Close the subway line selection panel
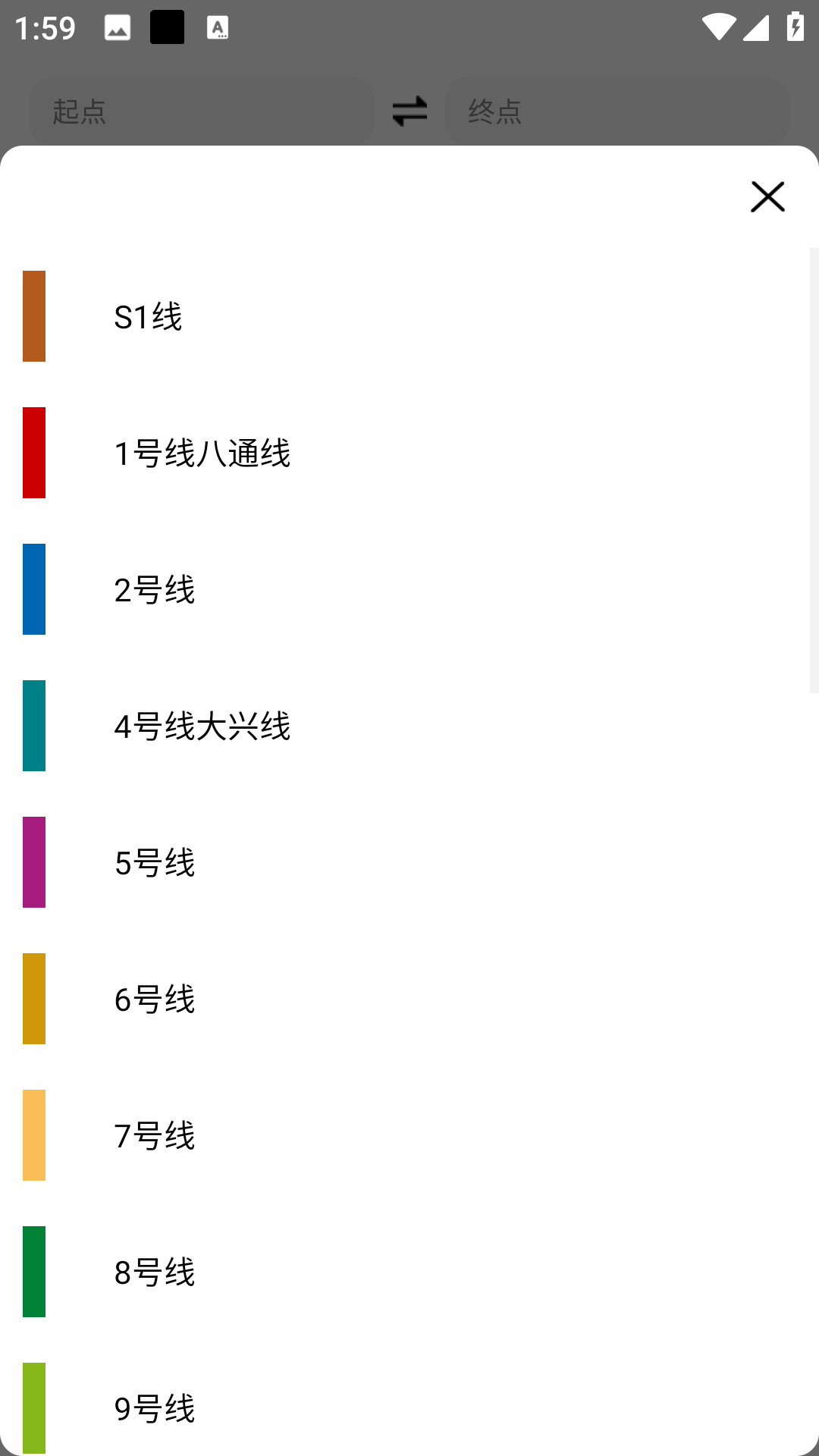This screenshot has width=819, height=1456. [x=767, y=196]
